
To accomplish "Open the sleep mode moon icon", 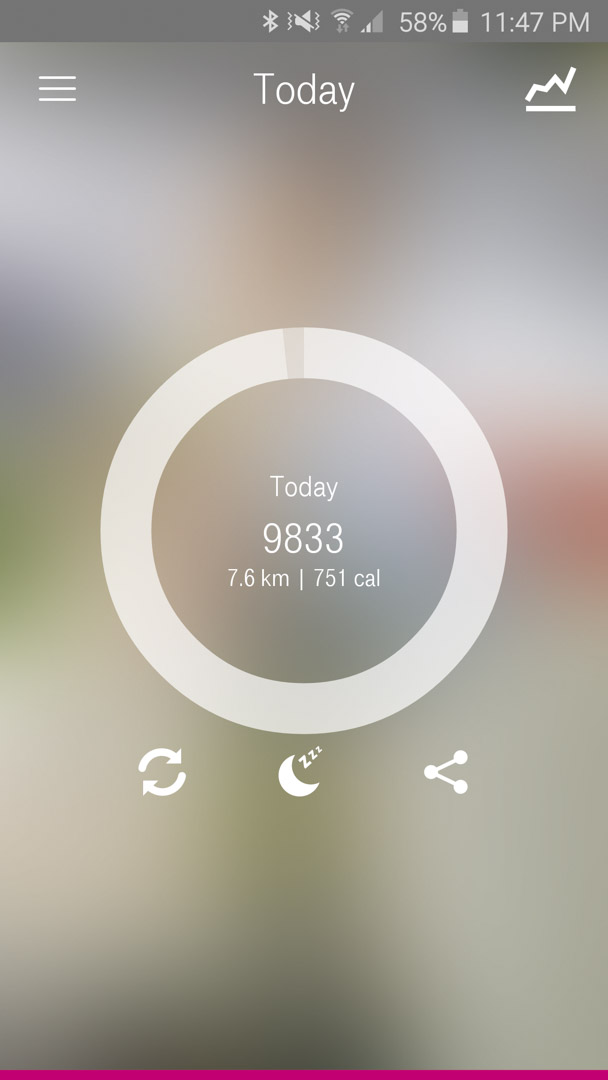I will point(300,771).
